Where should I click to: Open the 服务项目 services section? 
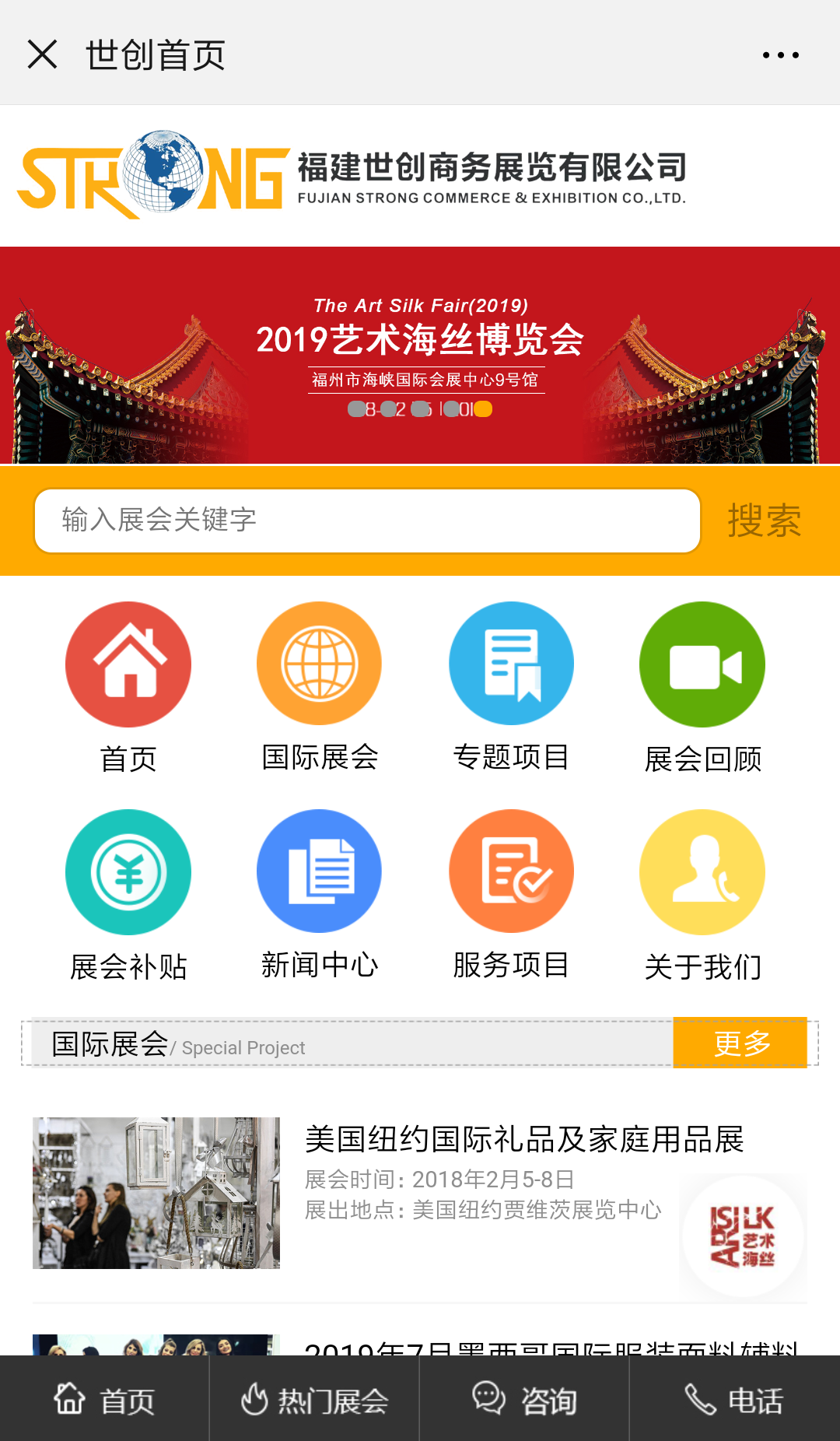click(511, 872)
